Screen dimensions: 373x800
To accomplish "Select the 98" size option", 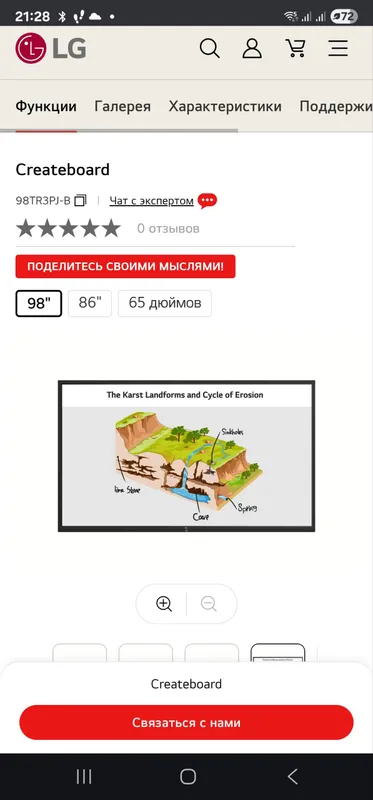I will [39, 303].
